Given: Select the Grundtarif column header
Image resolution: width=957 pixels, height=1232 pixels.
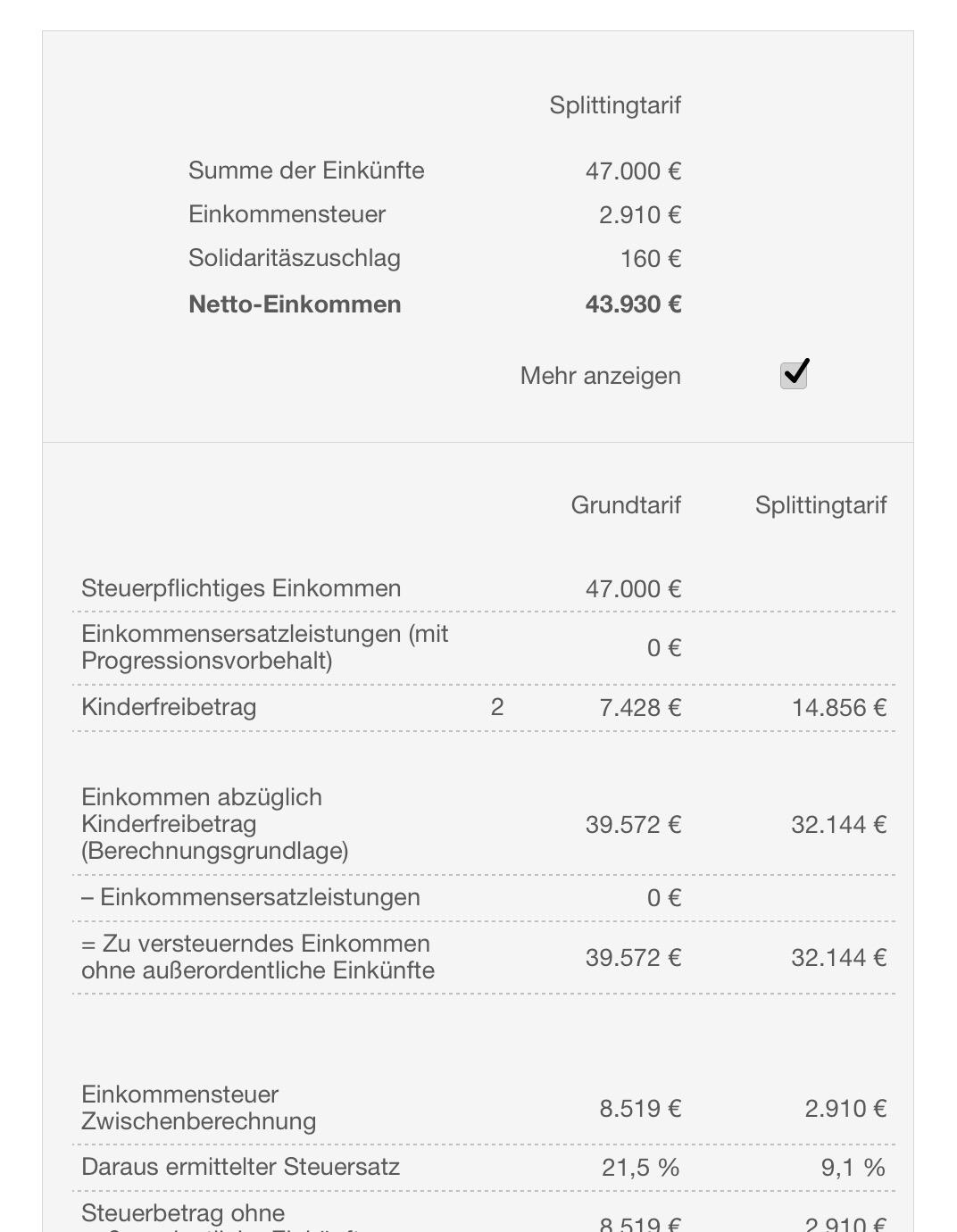Looking at the screenshot, I should pyautogui.click(x=626, y=504).
